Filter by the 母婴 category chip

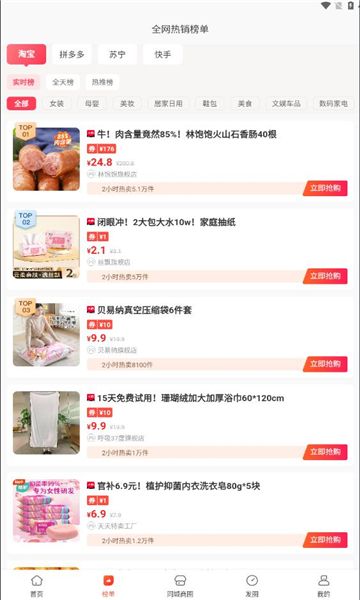pos(92,103)
